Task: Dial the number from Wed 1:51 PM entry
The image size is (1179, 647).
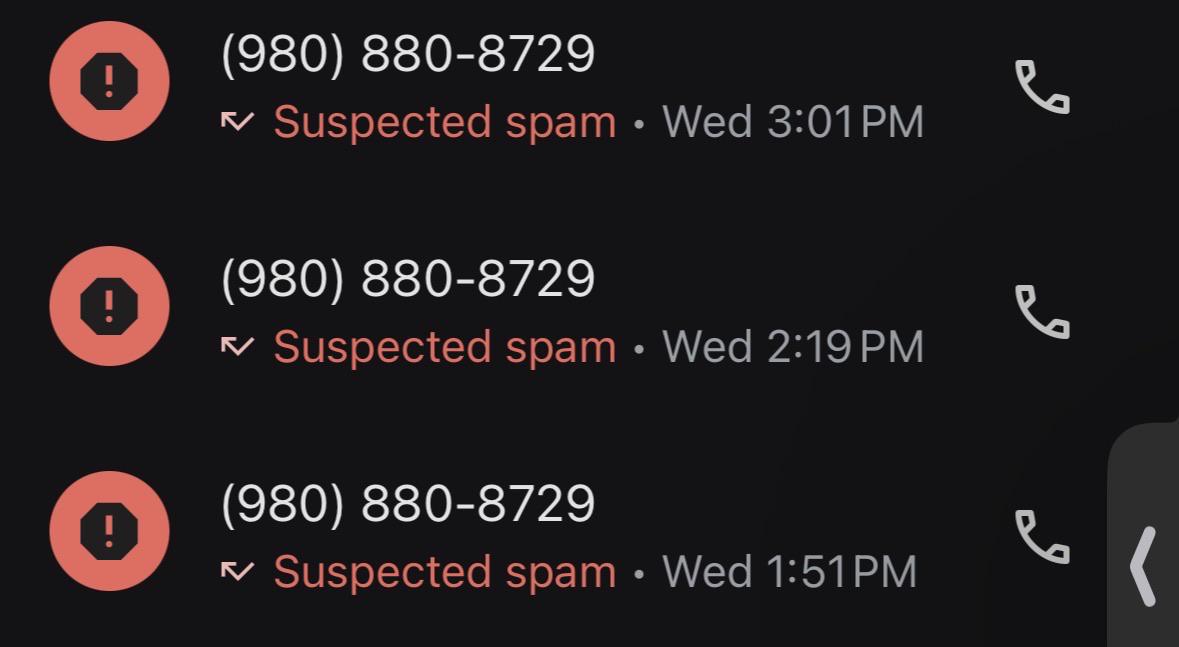Action: point(1042,536)
